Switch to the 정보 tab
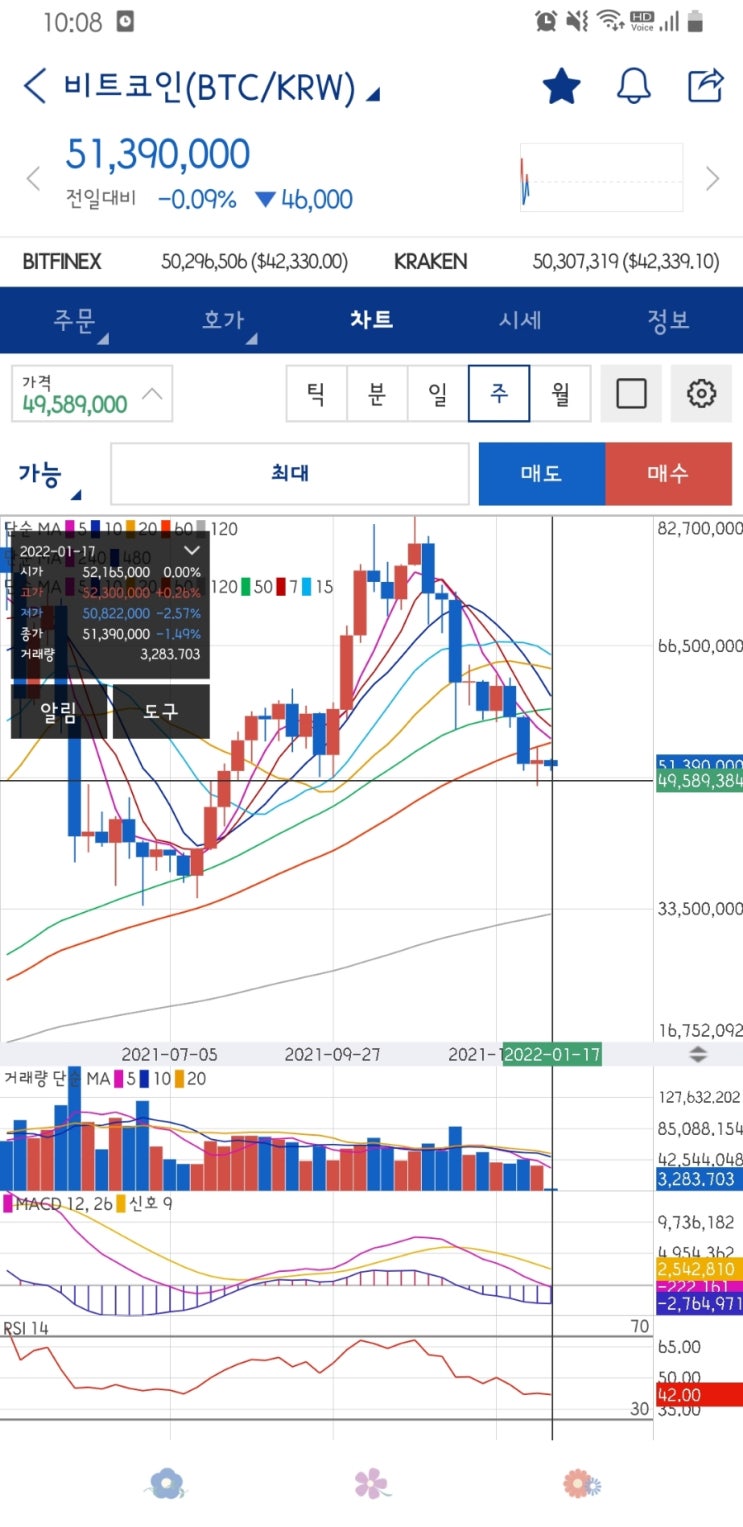The image size is (743, 1527). (668, 320)
